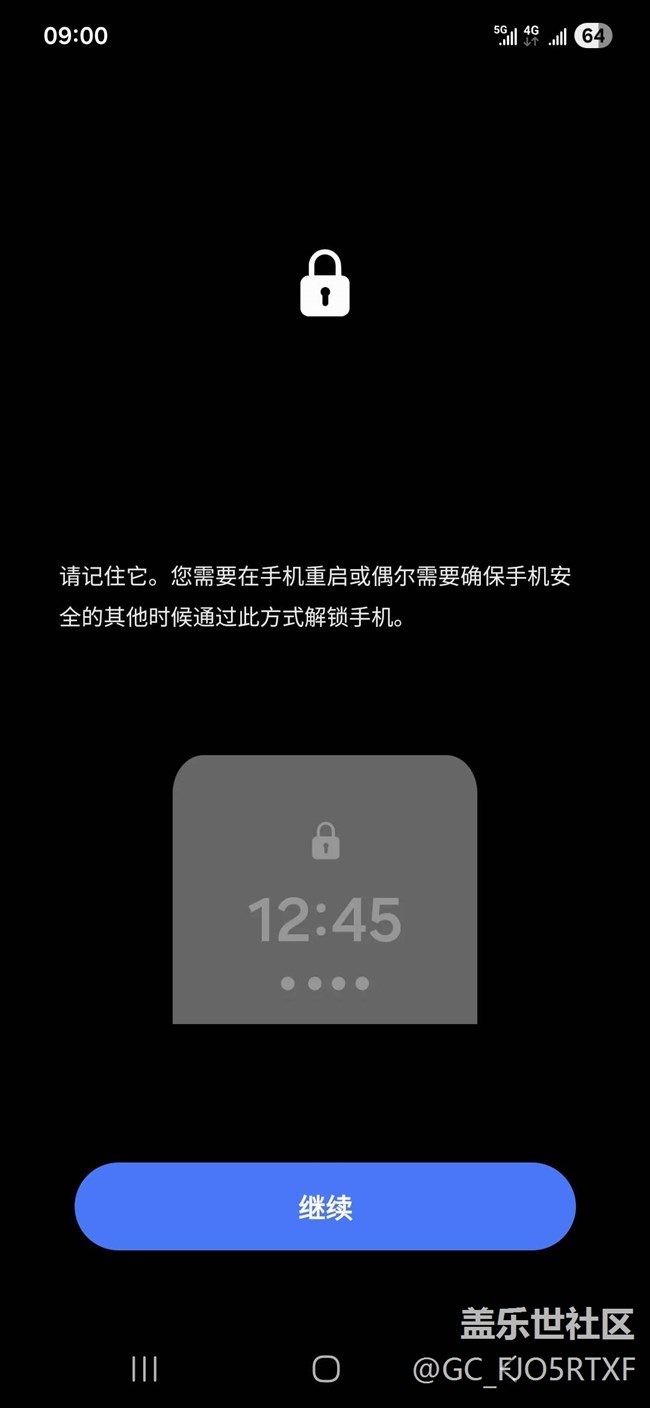The height and width of the screenshot is (1408, 650).
Task: Tap the 继续 button to continue
Action: (x=325, y=1206)
